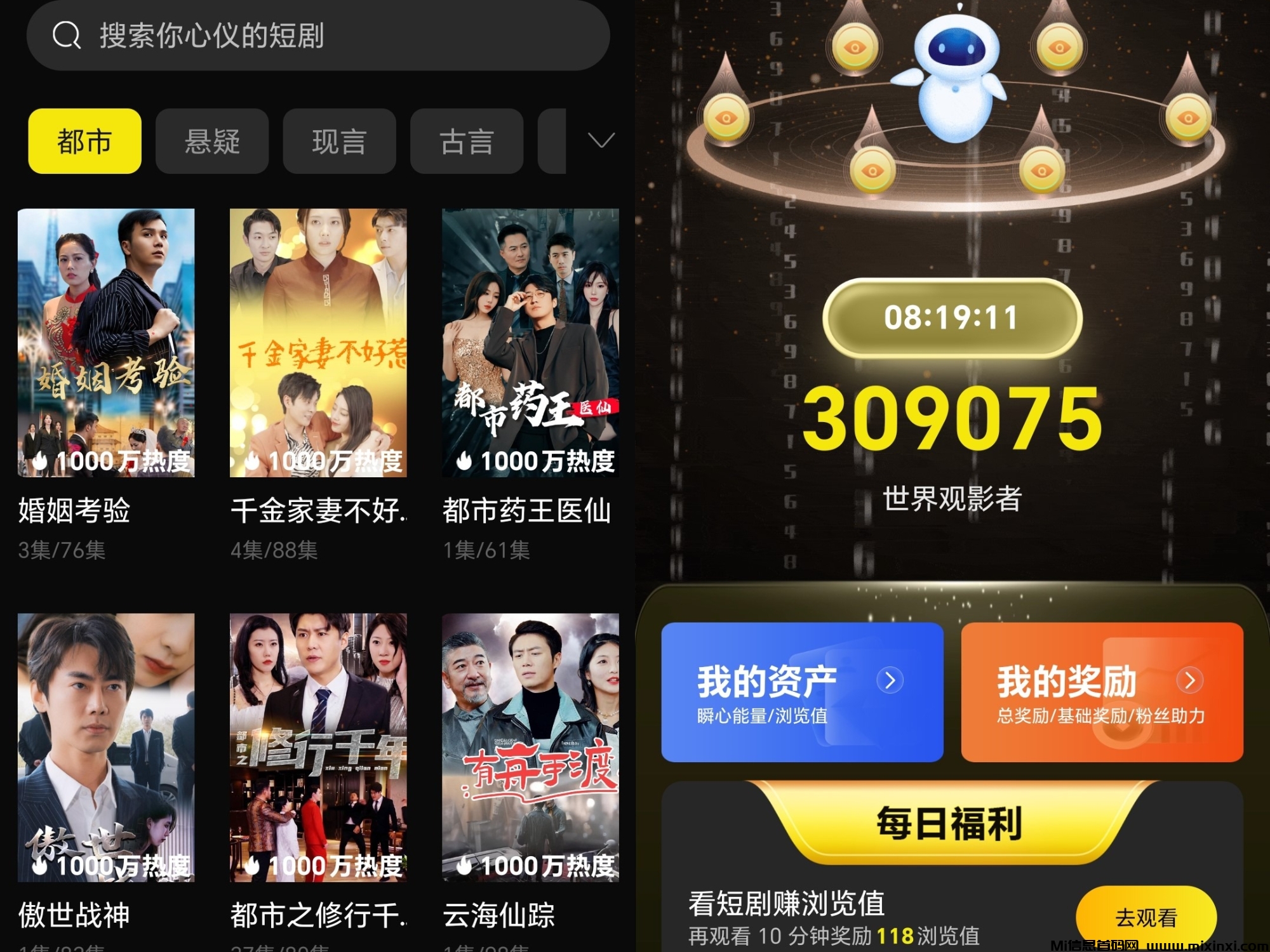Open the drama 千金家妻不好惹
This screenshot has height=952, width=1270.
click(318, 343)
